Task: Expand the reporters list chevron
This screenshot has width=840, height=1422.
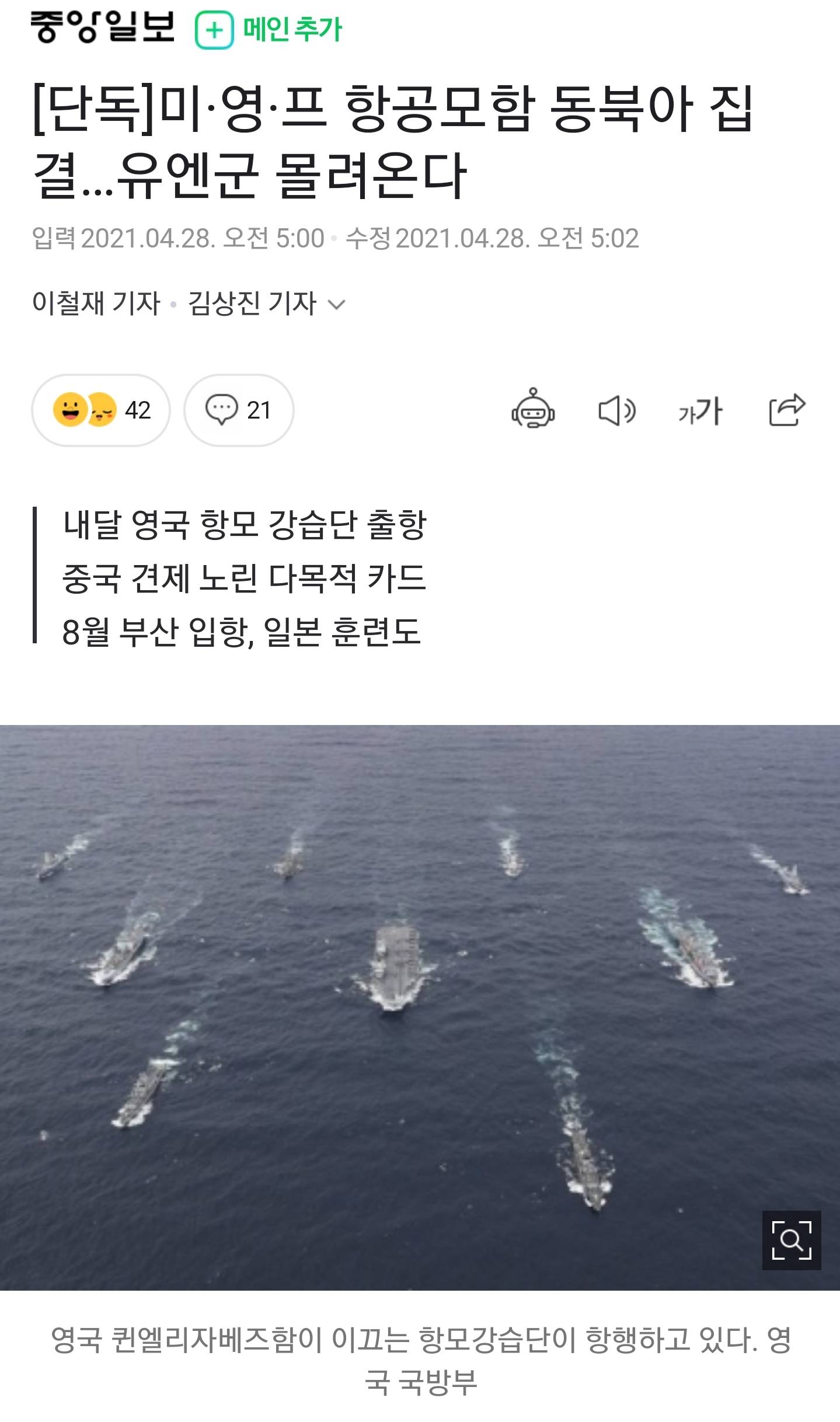Action: tap(337, 304)
